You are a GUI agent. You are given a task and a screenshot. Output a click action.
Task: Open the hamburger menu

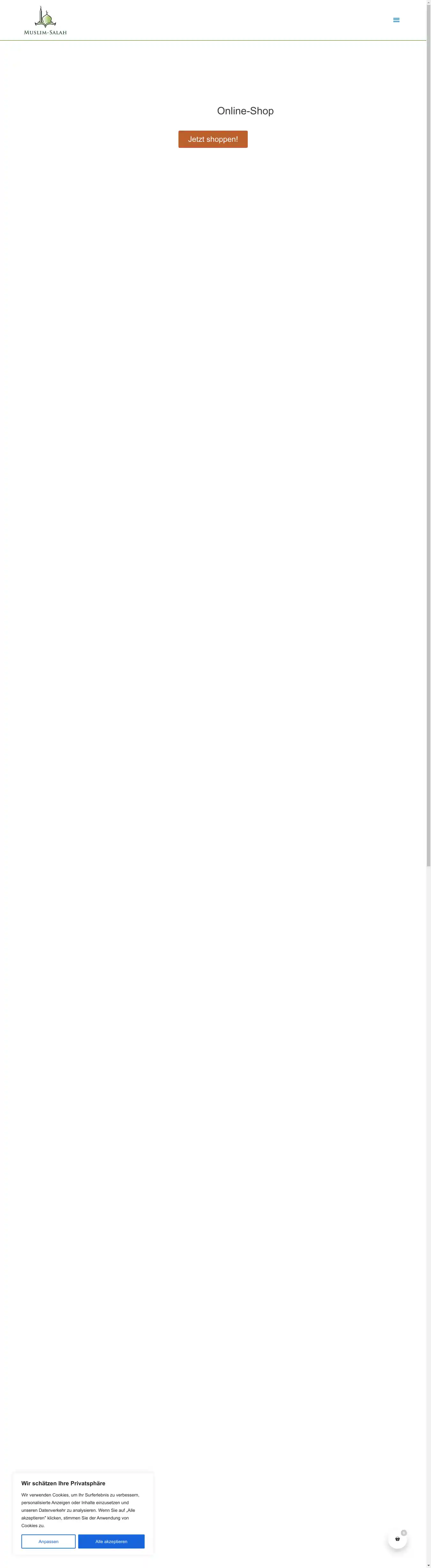396,20
